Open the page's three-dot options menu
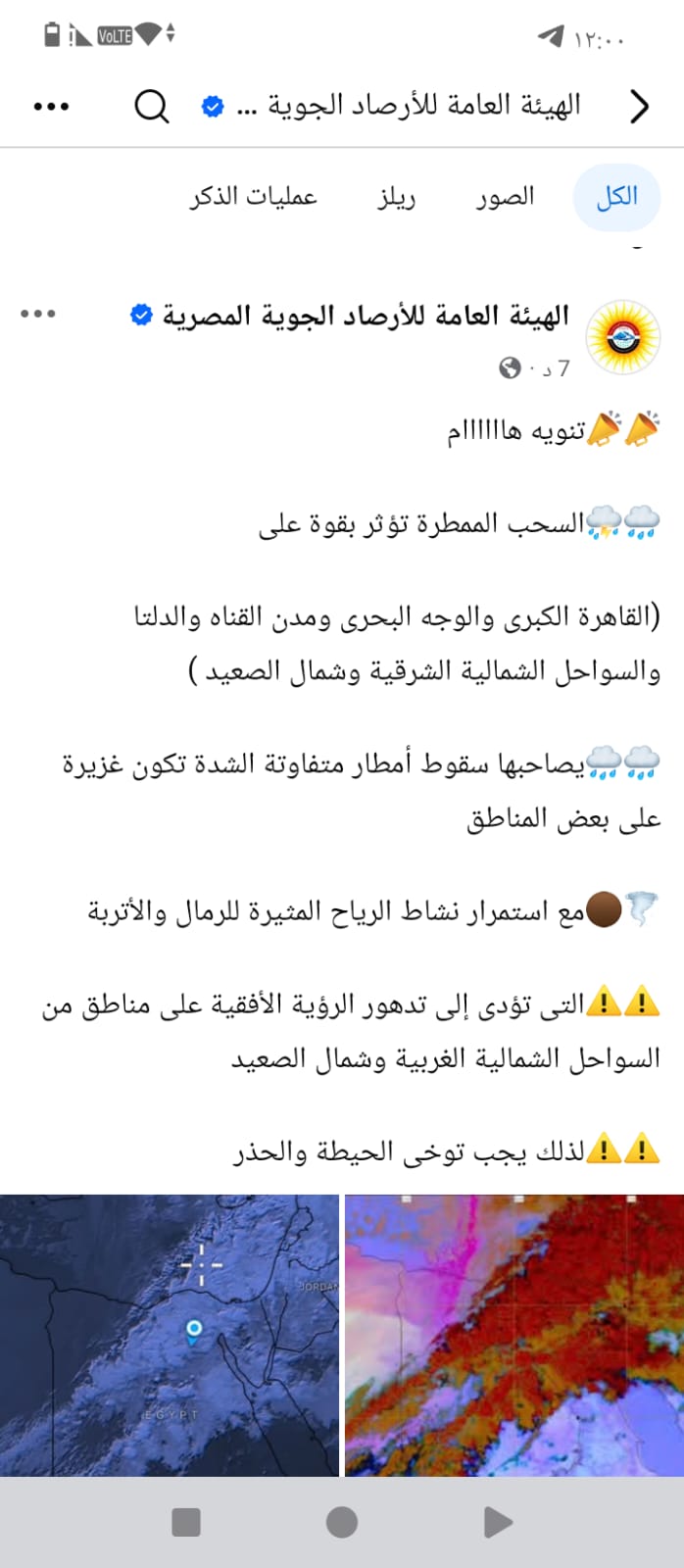684x1568 pixels. coord(51,106)
